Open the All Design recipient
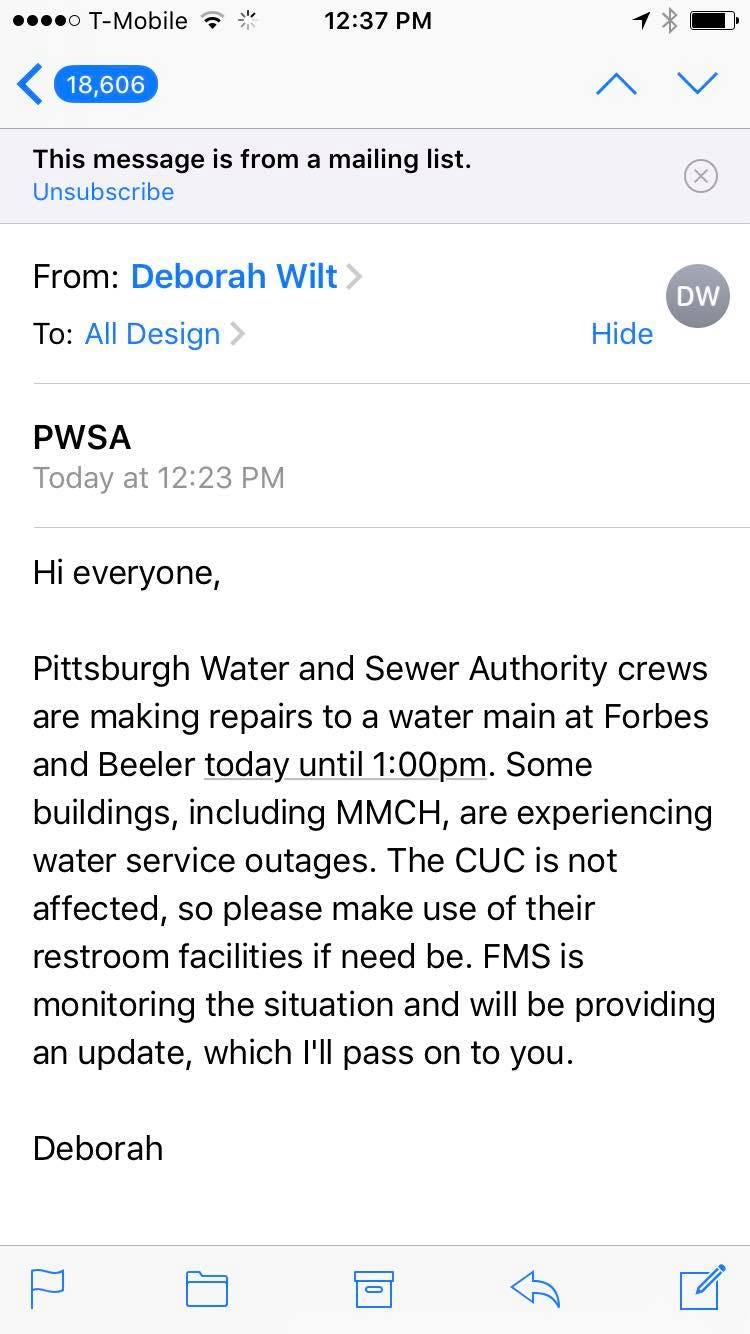 tap(152, 333)
